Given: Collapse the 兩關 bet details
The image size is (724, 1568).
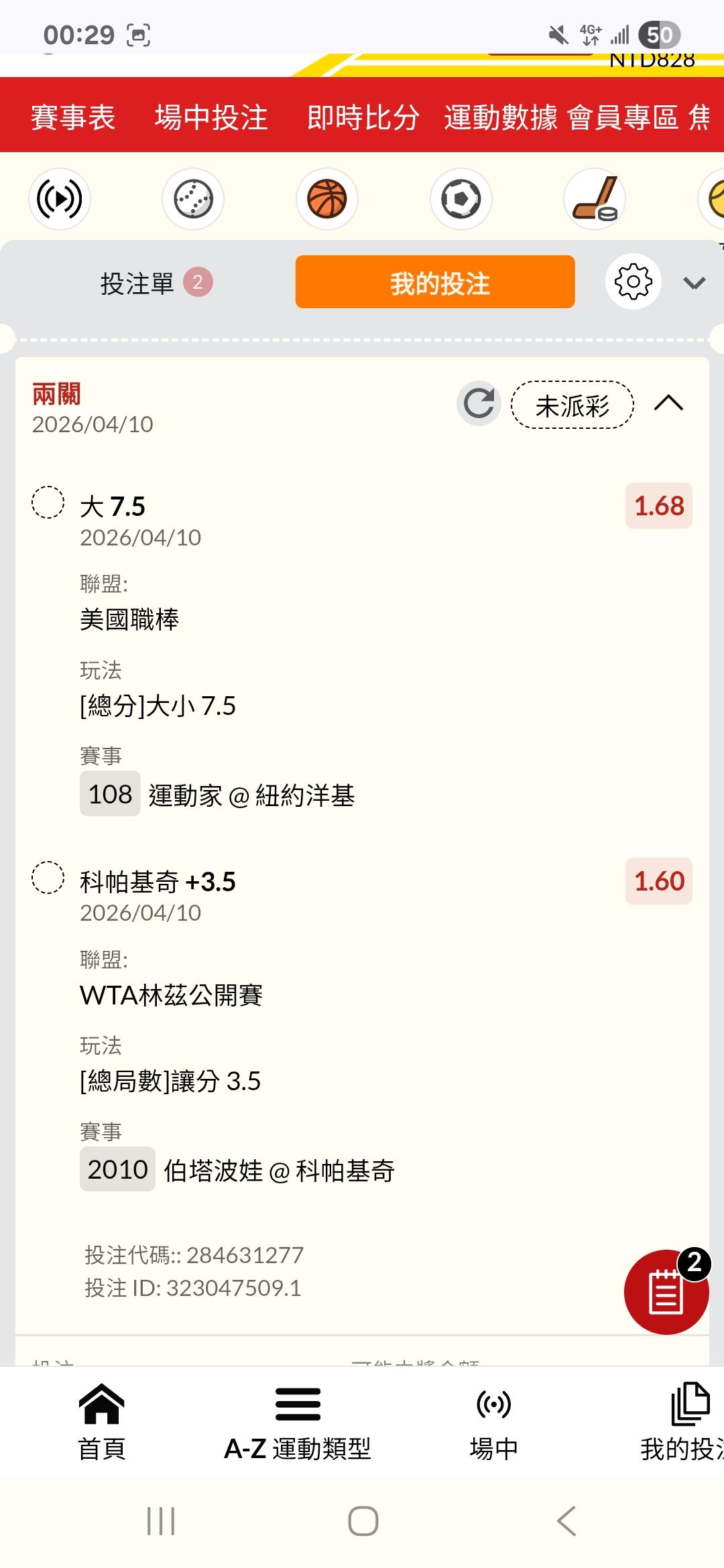Looking at the screenshot, I should point(668,403).
